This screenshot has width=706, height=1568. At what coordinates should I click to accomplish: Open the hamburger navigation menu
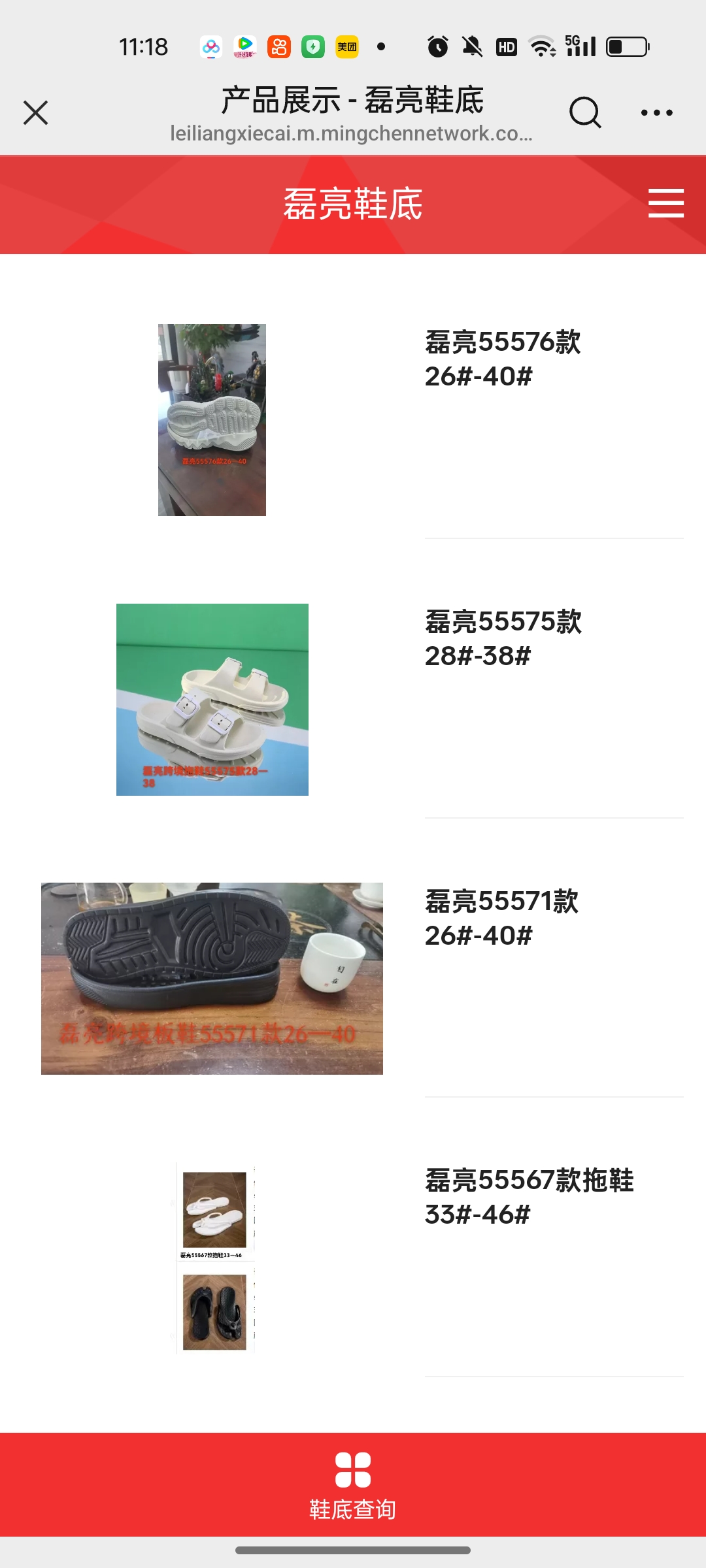tap(665, 203)
